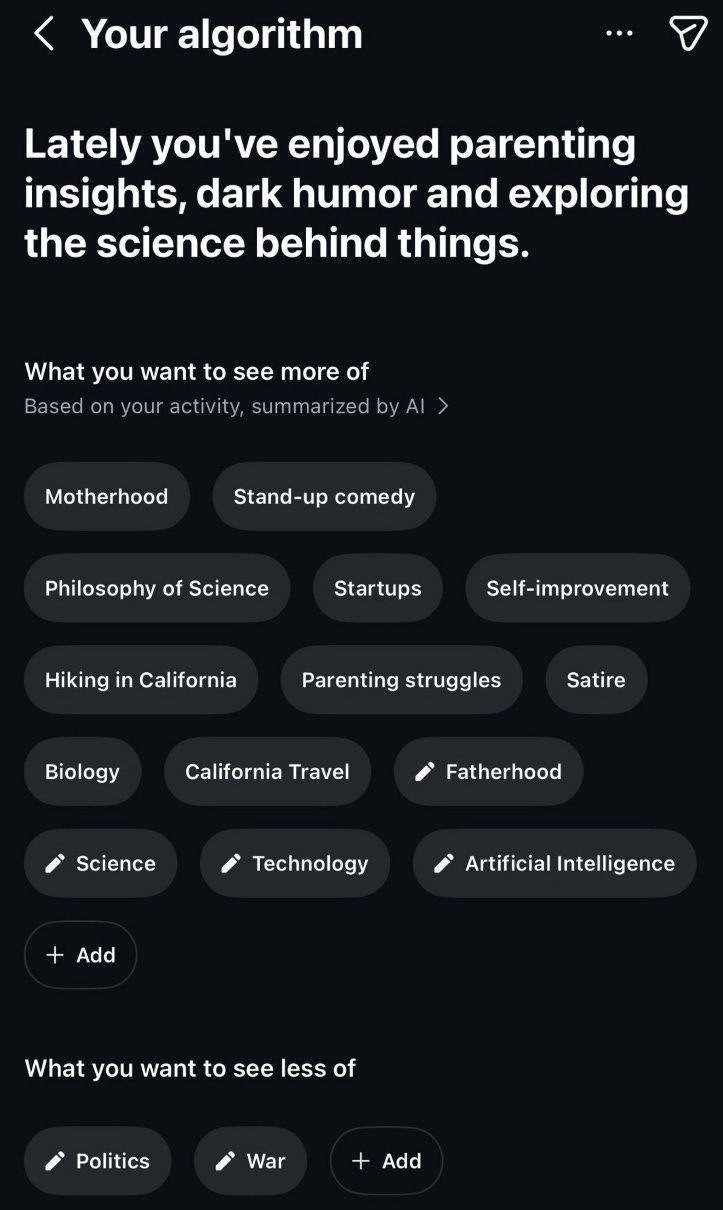Select the Parenting struggles chip
The image size is (723, 1210).
pyautogui.click(x=402, y=680)
